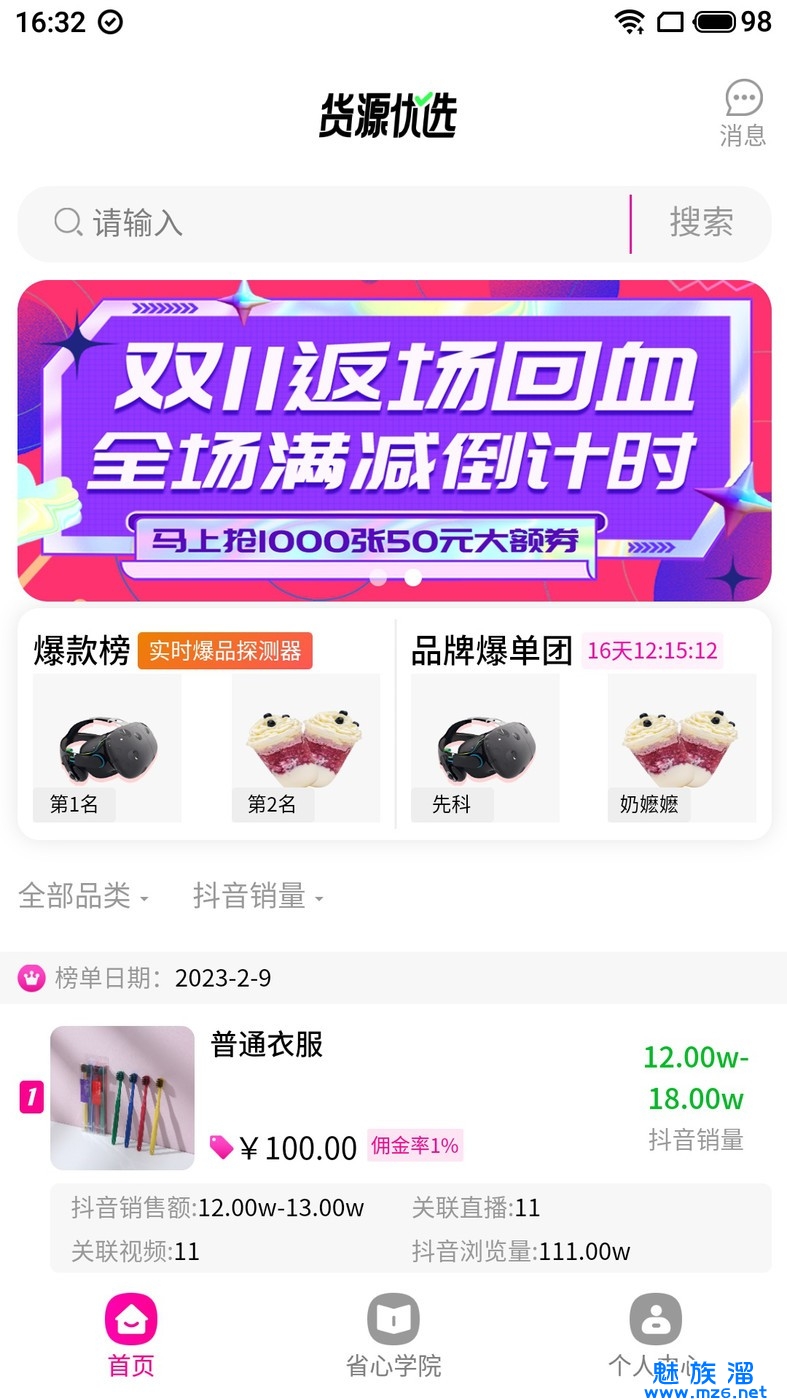Open the 奶嬷嬷 brand deal

681,748
